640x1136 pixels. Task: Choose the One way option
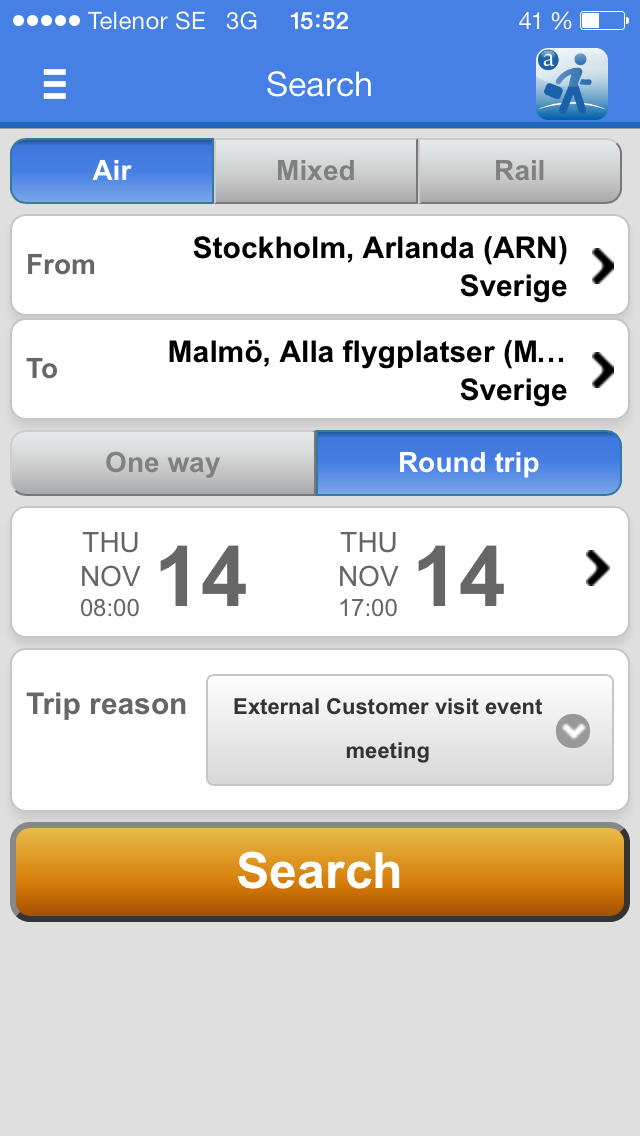[163, 463]
